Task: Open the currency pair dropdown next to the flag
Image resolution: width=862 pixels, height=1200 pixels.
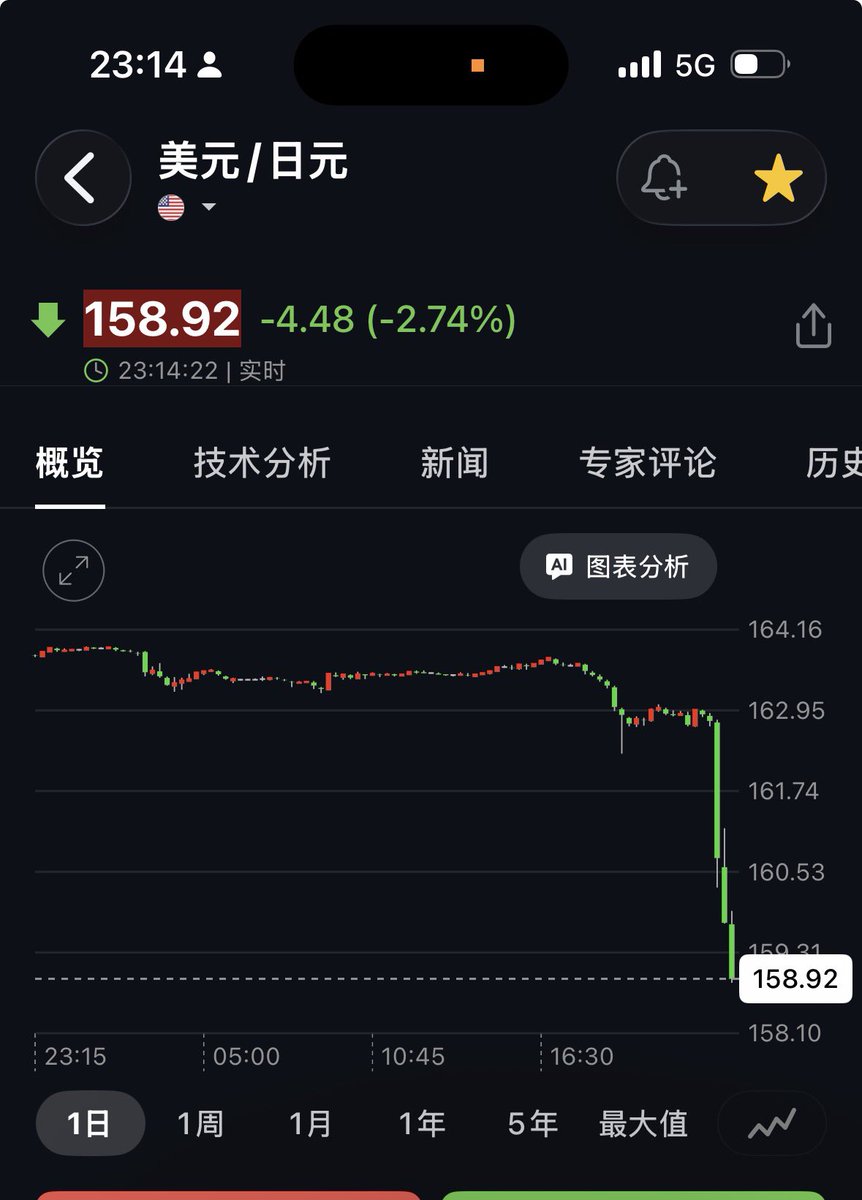Action: 209,207
